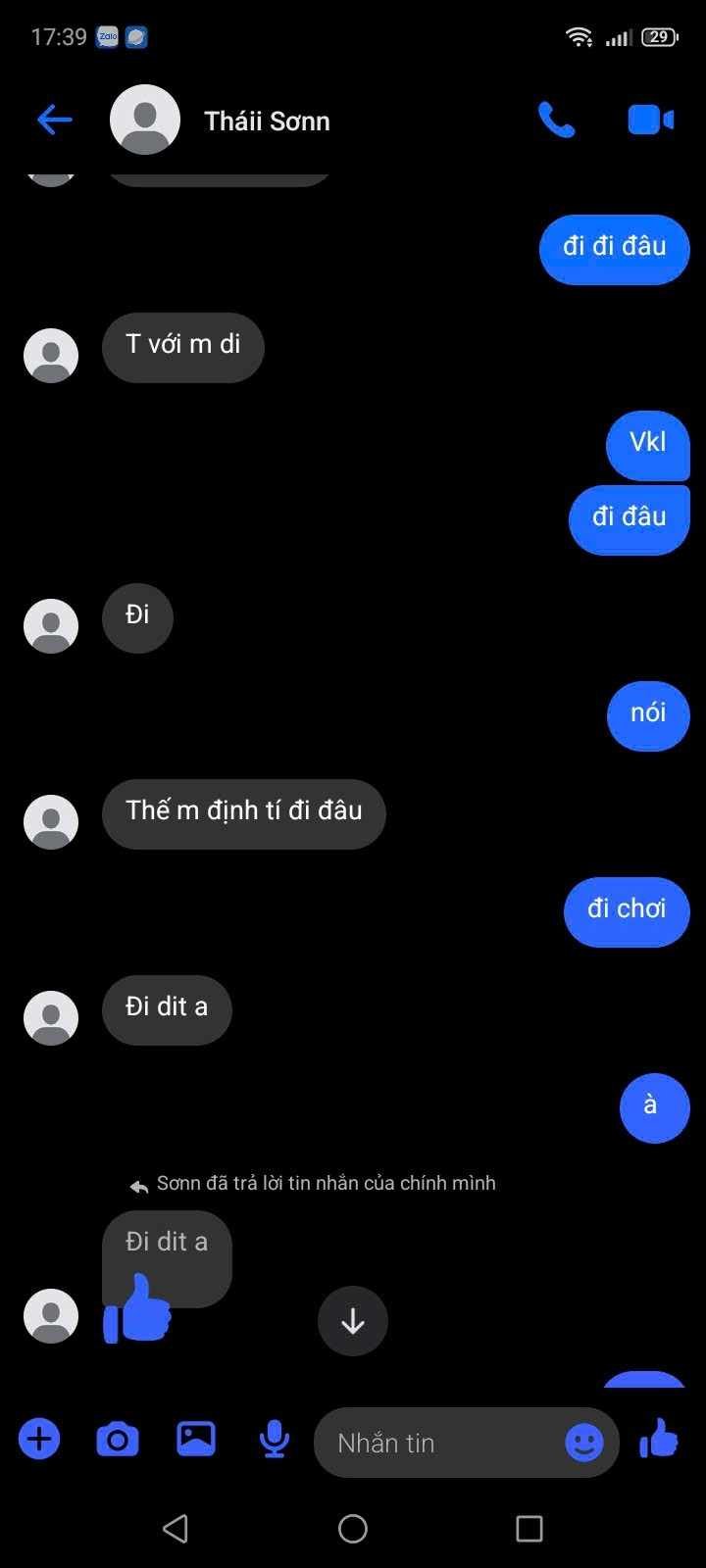Screen dimensions: 706x1568
Task: Tap the replied message 'Đi dit a' quote
Action: 167,1242
